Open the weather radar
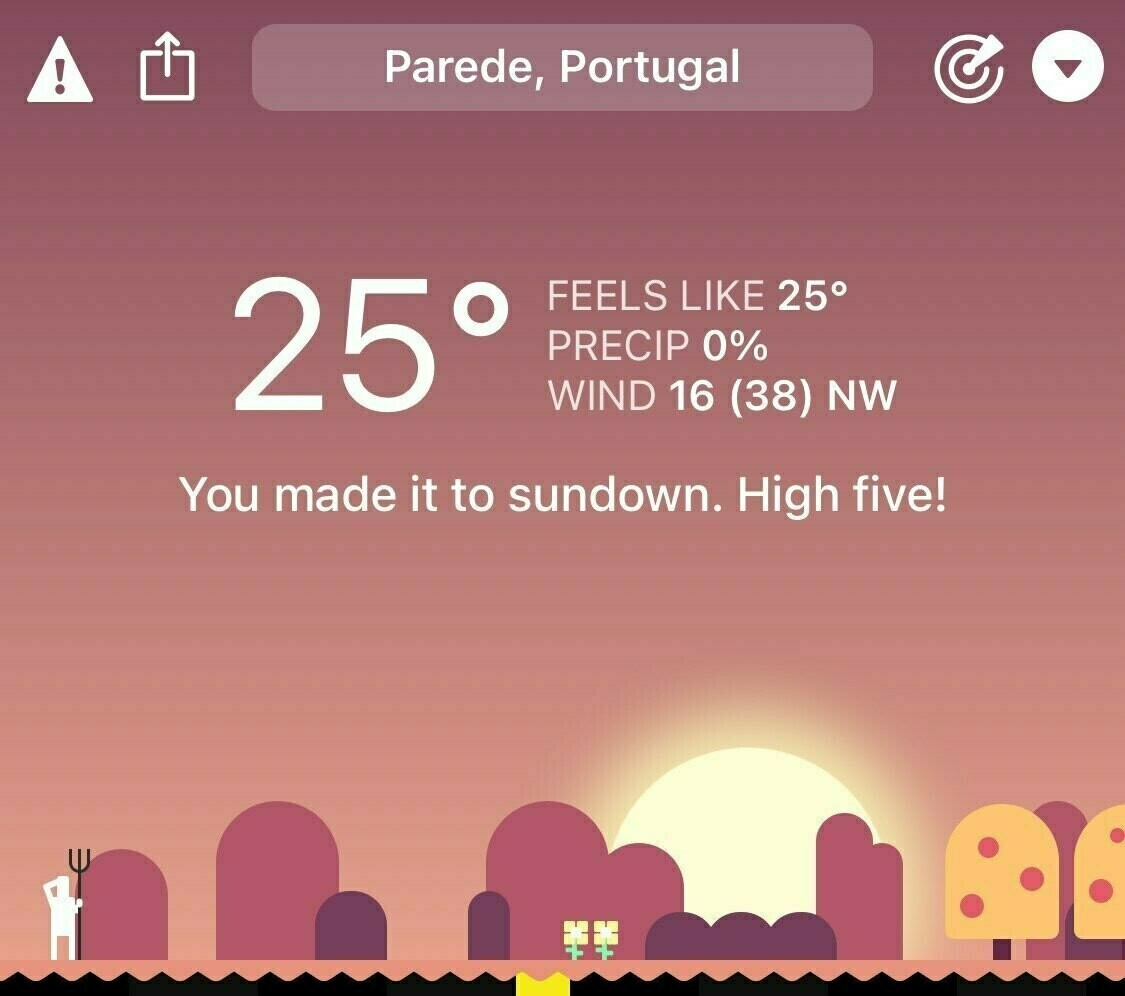 coord(968,68)
